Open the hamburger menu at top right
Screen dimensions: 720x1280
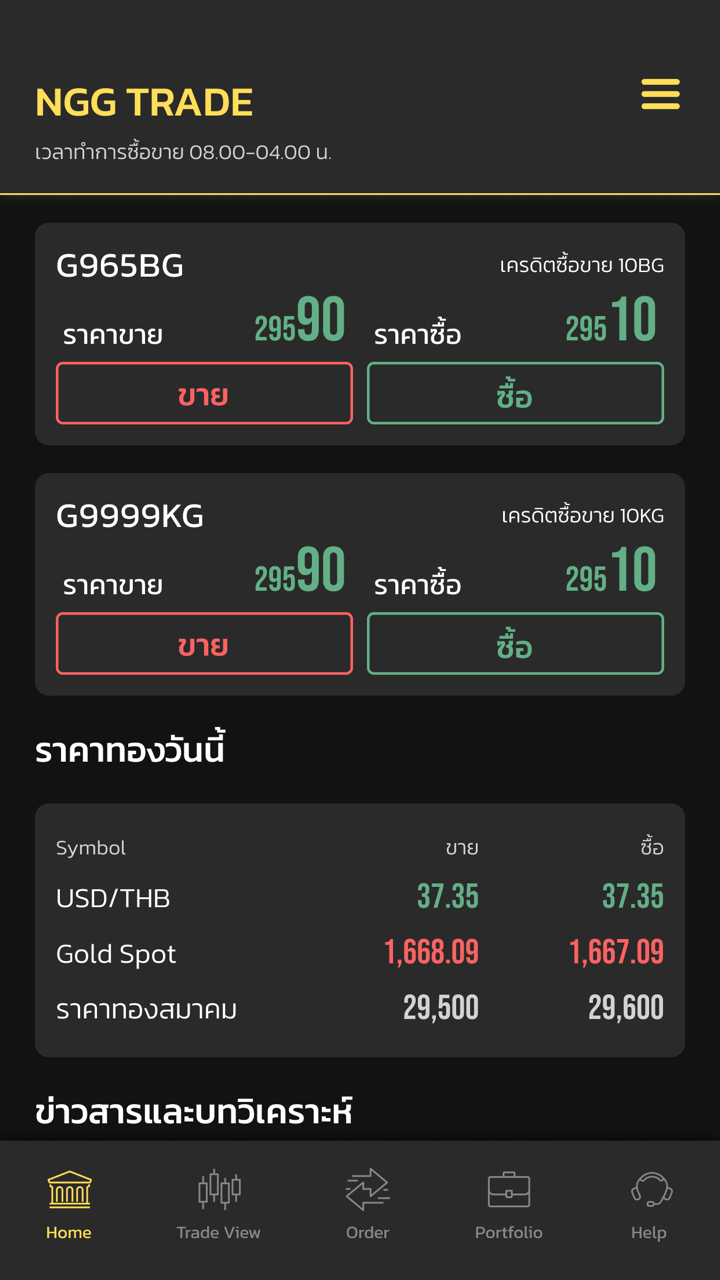pyautogui.click(x=659, y=95)
